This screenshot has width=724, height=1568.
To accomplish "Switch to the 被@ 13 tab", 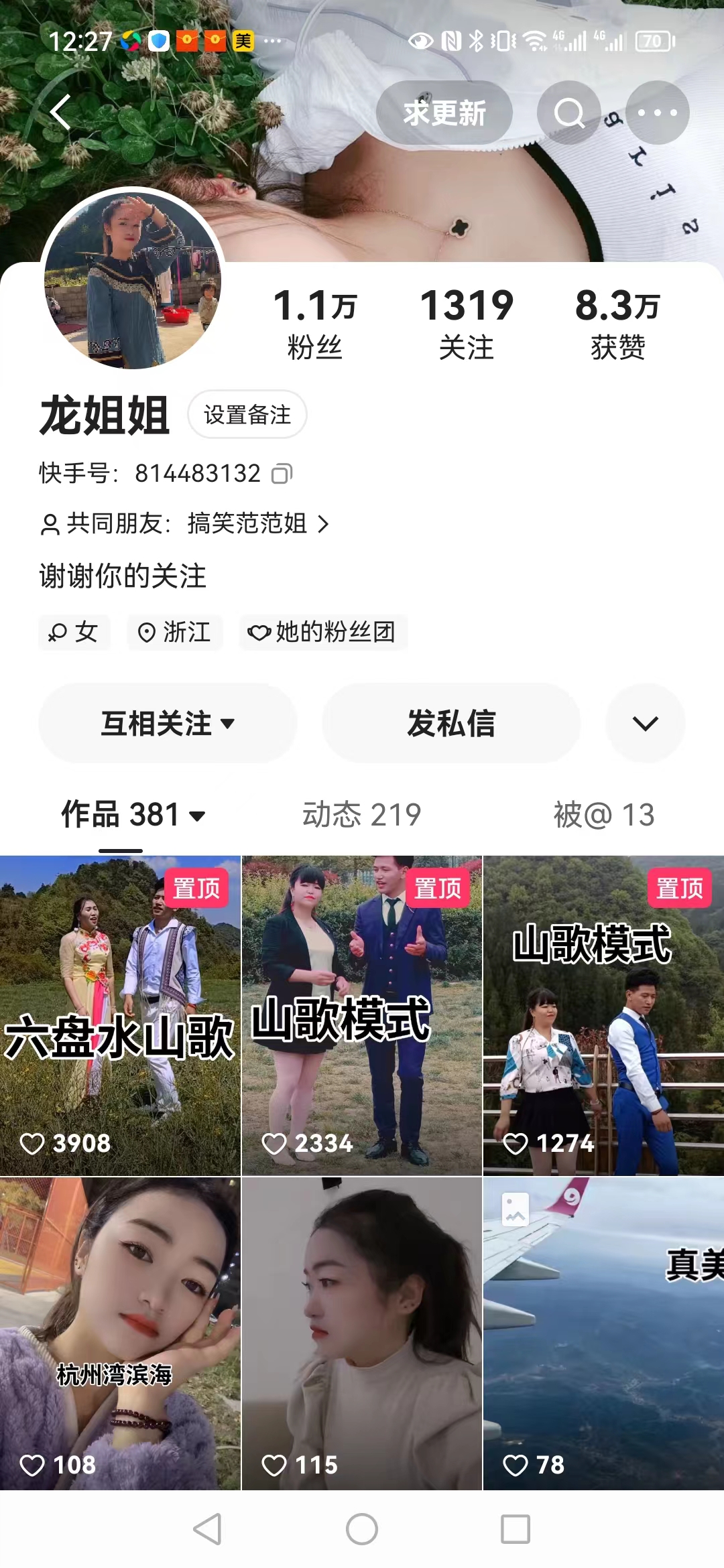I will (603, 815).
